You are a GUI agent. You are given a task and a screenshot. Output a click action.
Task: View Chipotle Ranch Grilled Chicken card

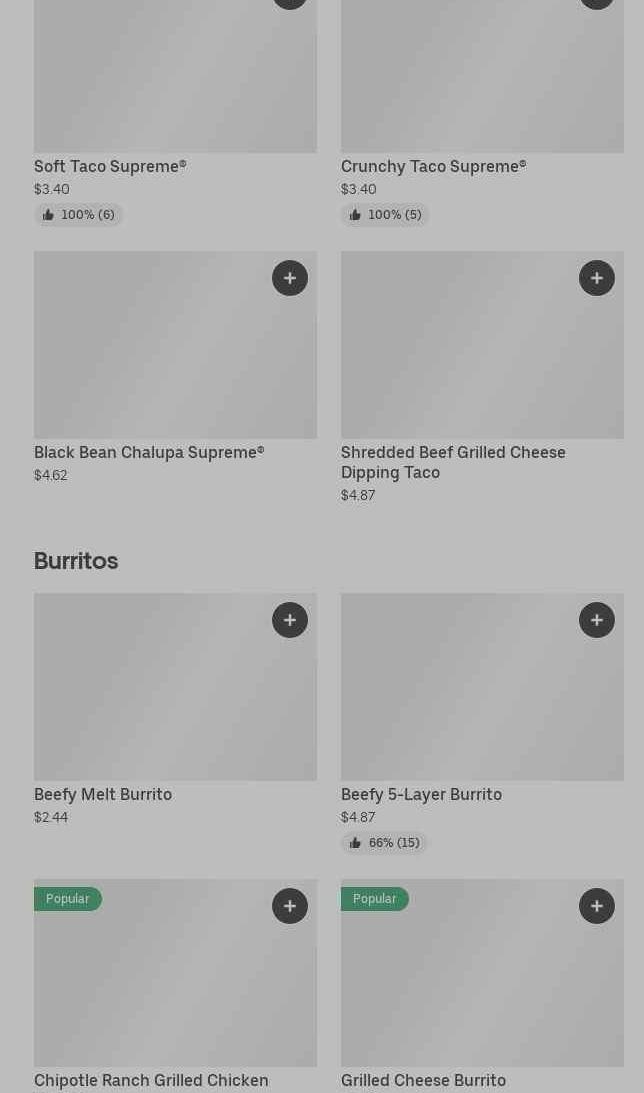click(175, 986)
